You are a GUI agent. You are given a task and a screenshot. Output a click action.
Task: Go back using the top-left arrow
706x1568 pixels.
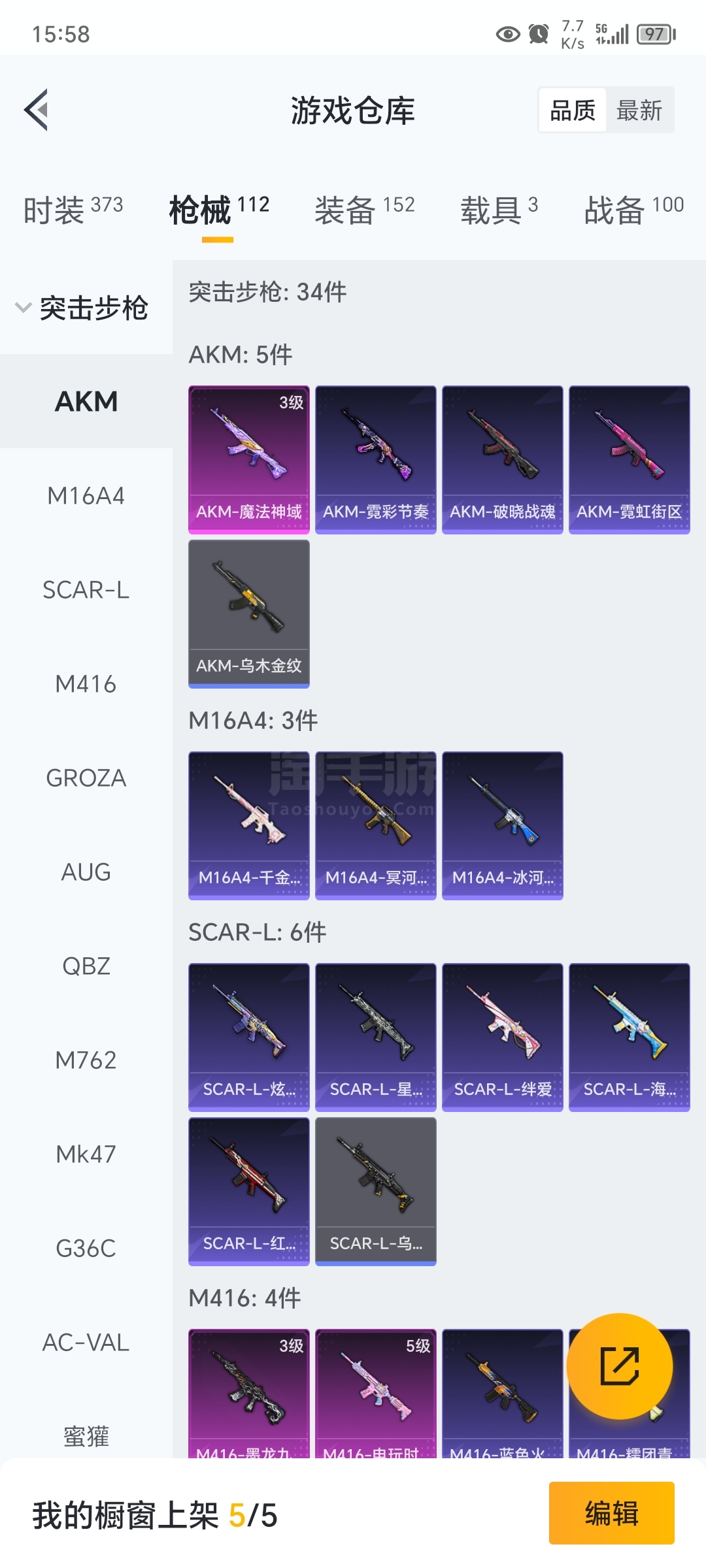tap(37, 110)
